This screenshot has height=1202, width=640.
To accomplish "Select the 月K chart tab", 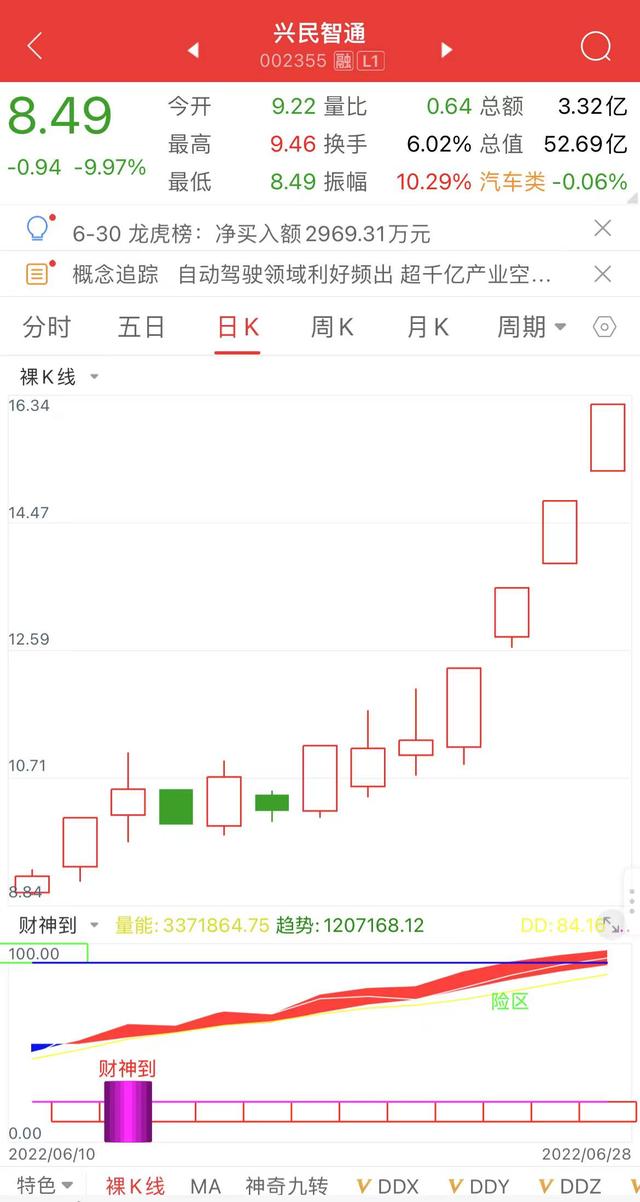I will point(428,327).
